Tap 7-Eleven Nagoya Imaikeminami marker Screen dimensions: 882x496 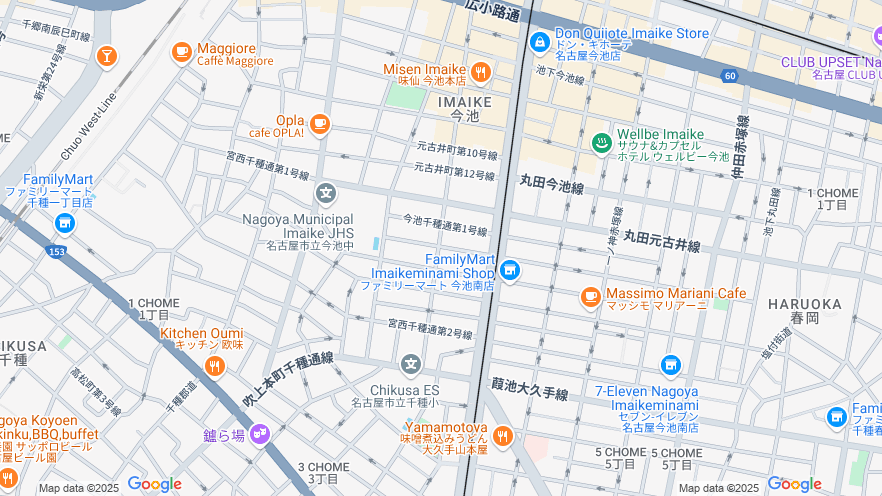pyautogui.click(x=671, y=366)
